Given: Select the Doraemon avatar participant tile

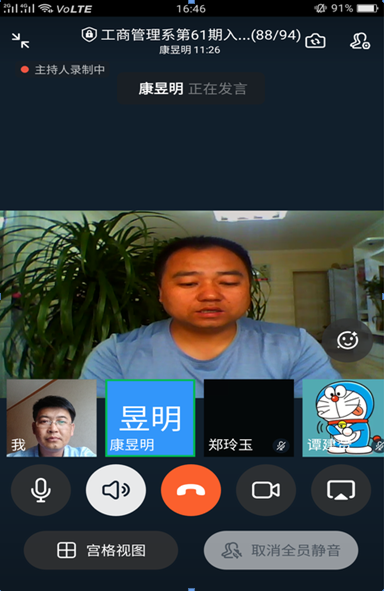Looking at the screenshot, I should pos(343,418).
